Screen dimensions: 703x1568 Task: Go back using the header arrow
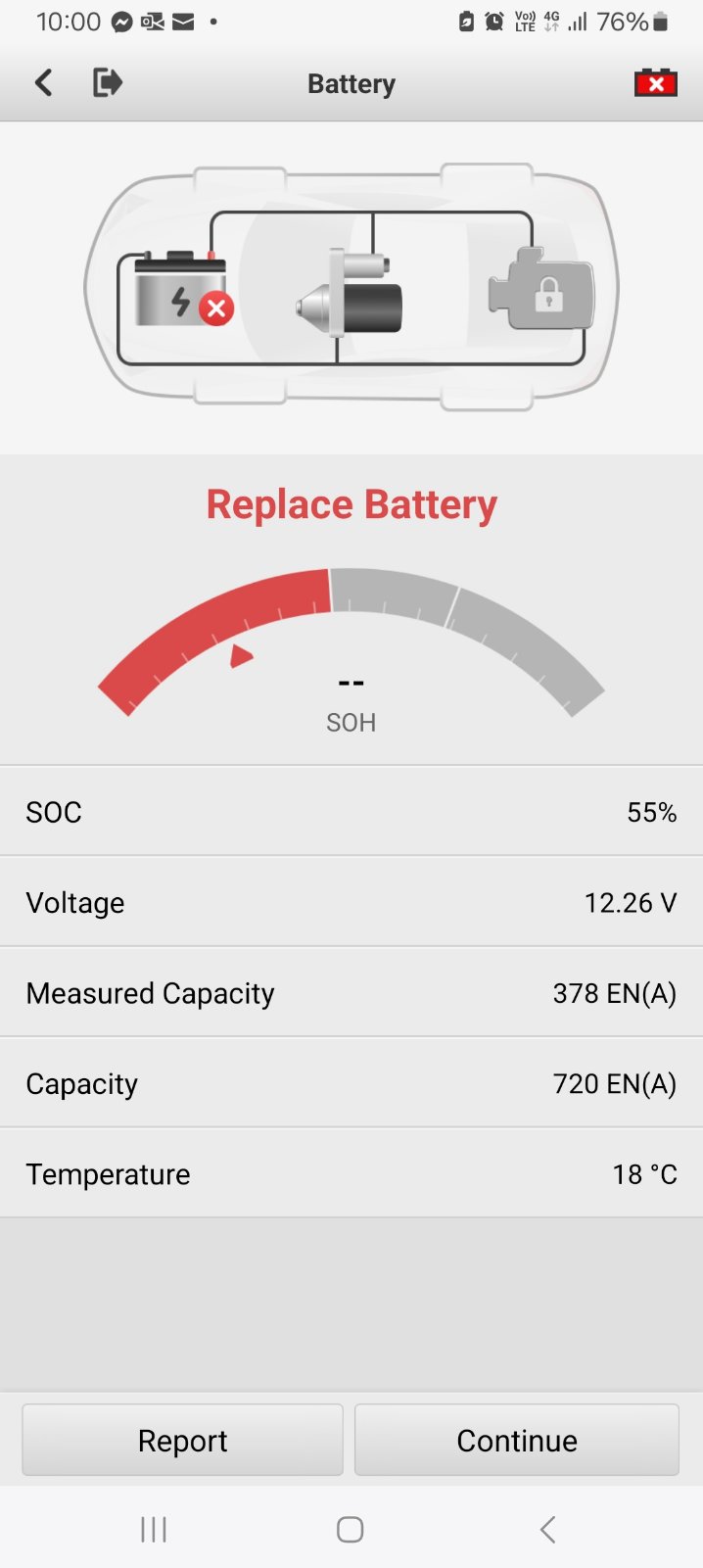(x=43, y=83)
